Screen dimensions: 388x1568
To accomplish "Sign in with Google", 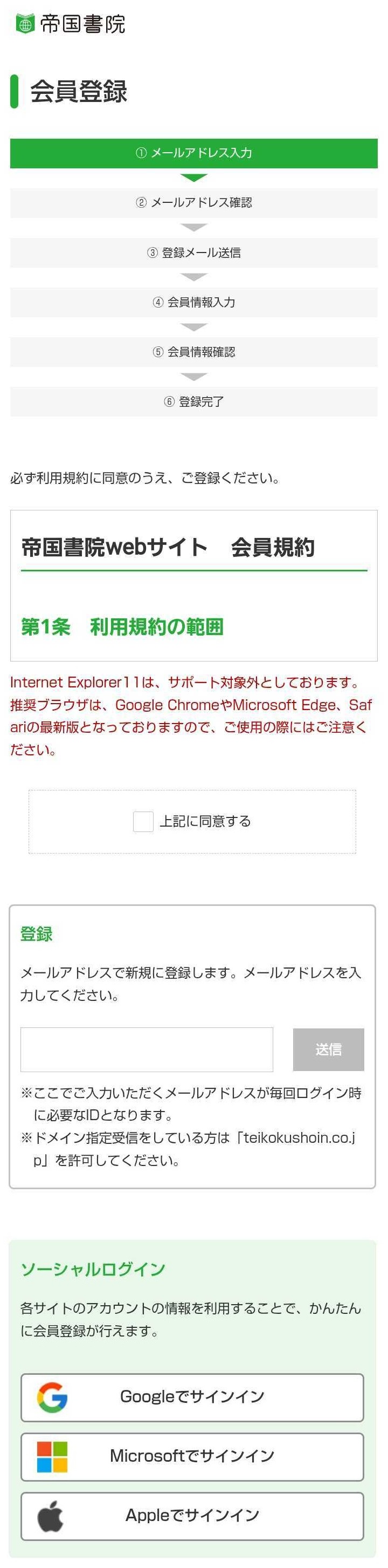I will pyautogui.click(x=192, y=1397).
